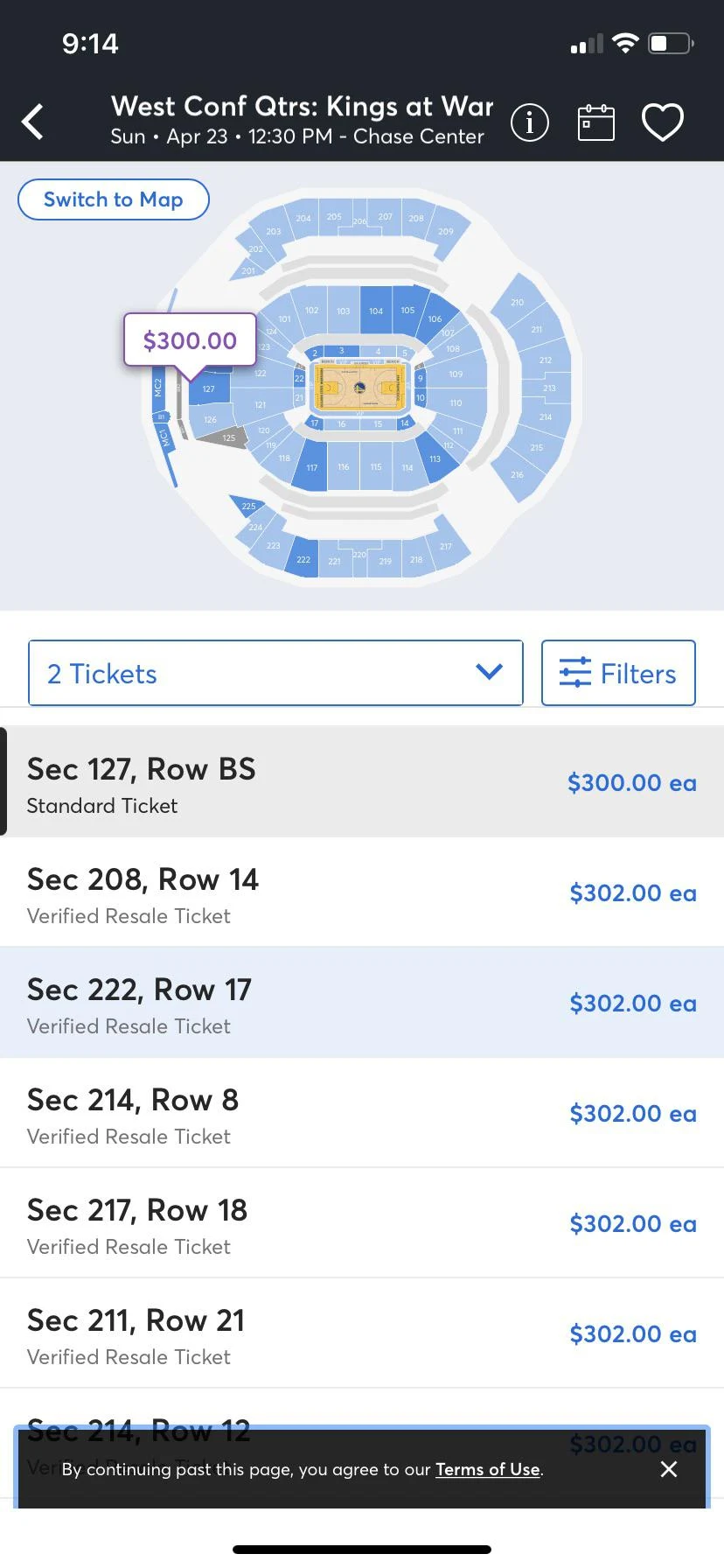Select section 222 on the seating chart
This screenshot has width=724, height=1568.
pyautogui.click(x=303, y=558)
